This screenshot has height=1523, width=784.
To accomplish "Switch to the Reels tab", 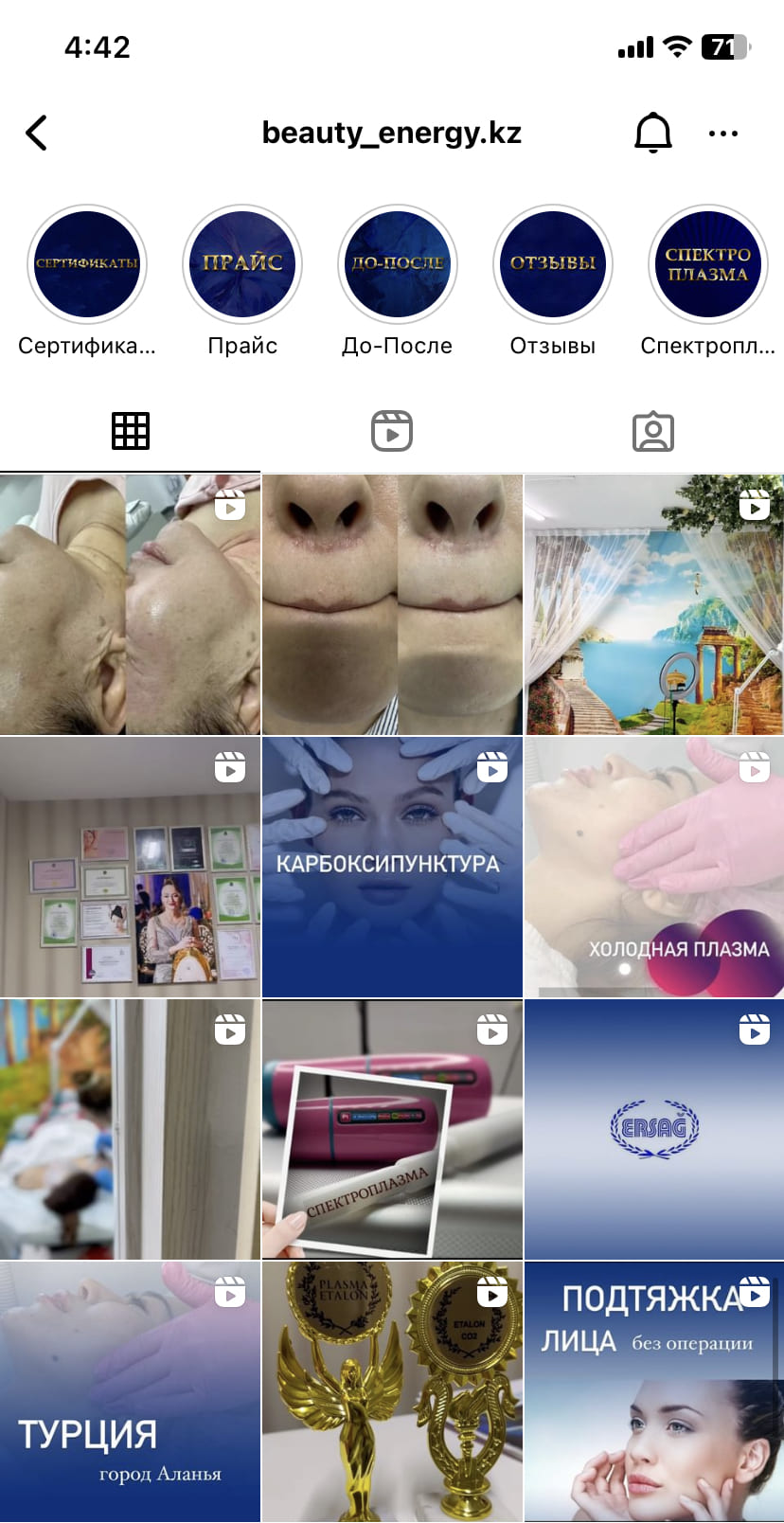I will pyautogui.click(x=392, y=431).
